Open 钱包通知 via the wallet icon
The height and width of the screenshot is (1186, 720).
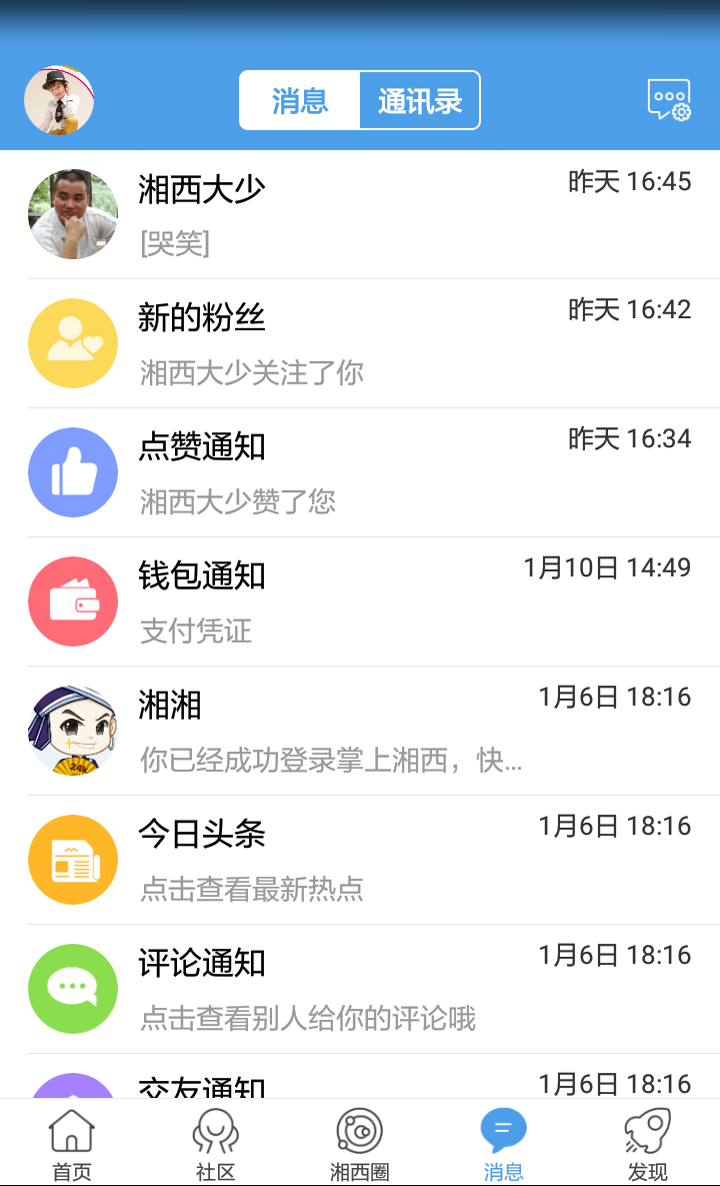pyautogui.click(x=73, y=601)
